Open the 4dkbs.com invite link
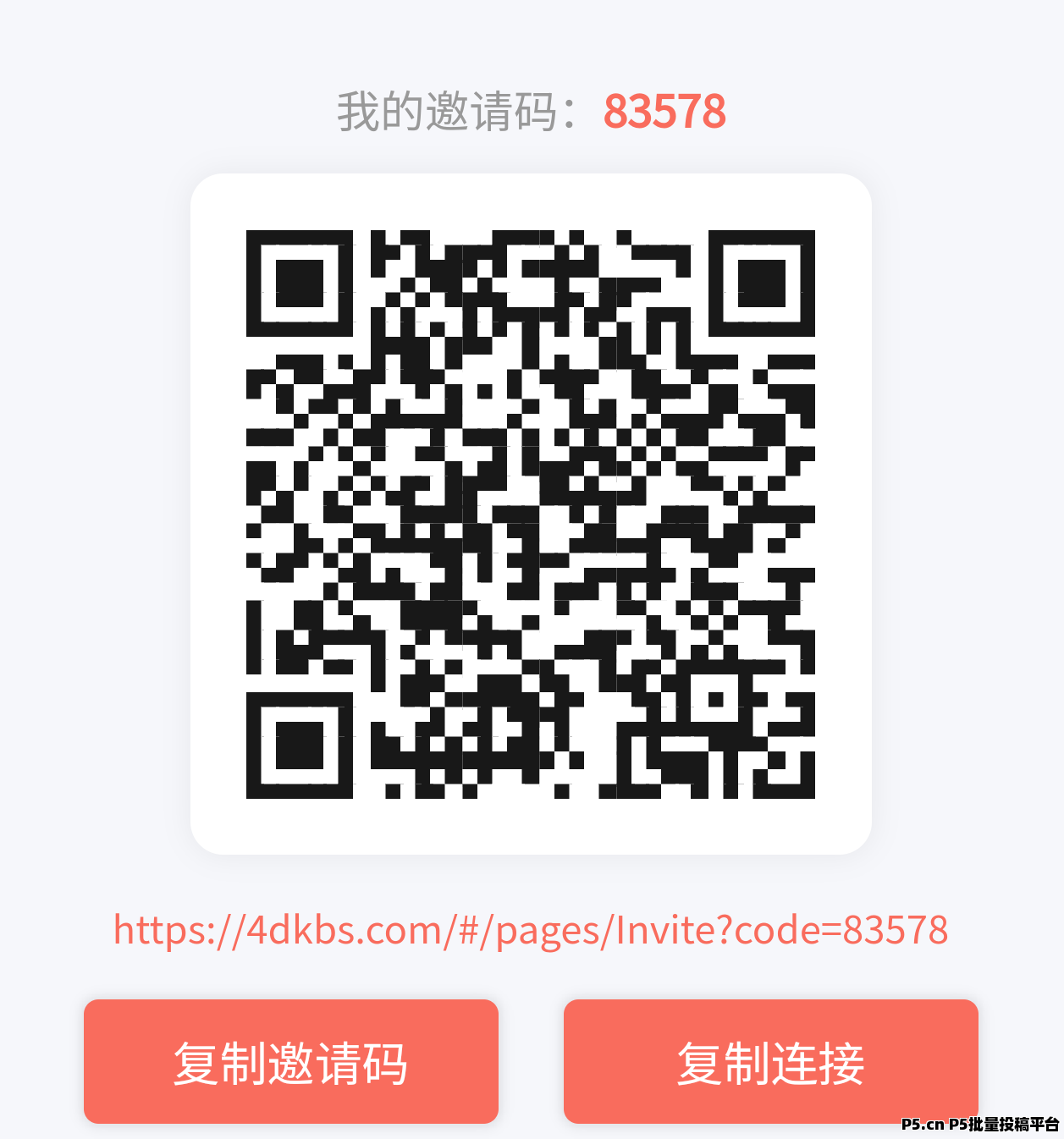 531,930
